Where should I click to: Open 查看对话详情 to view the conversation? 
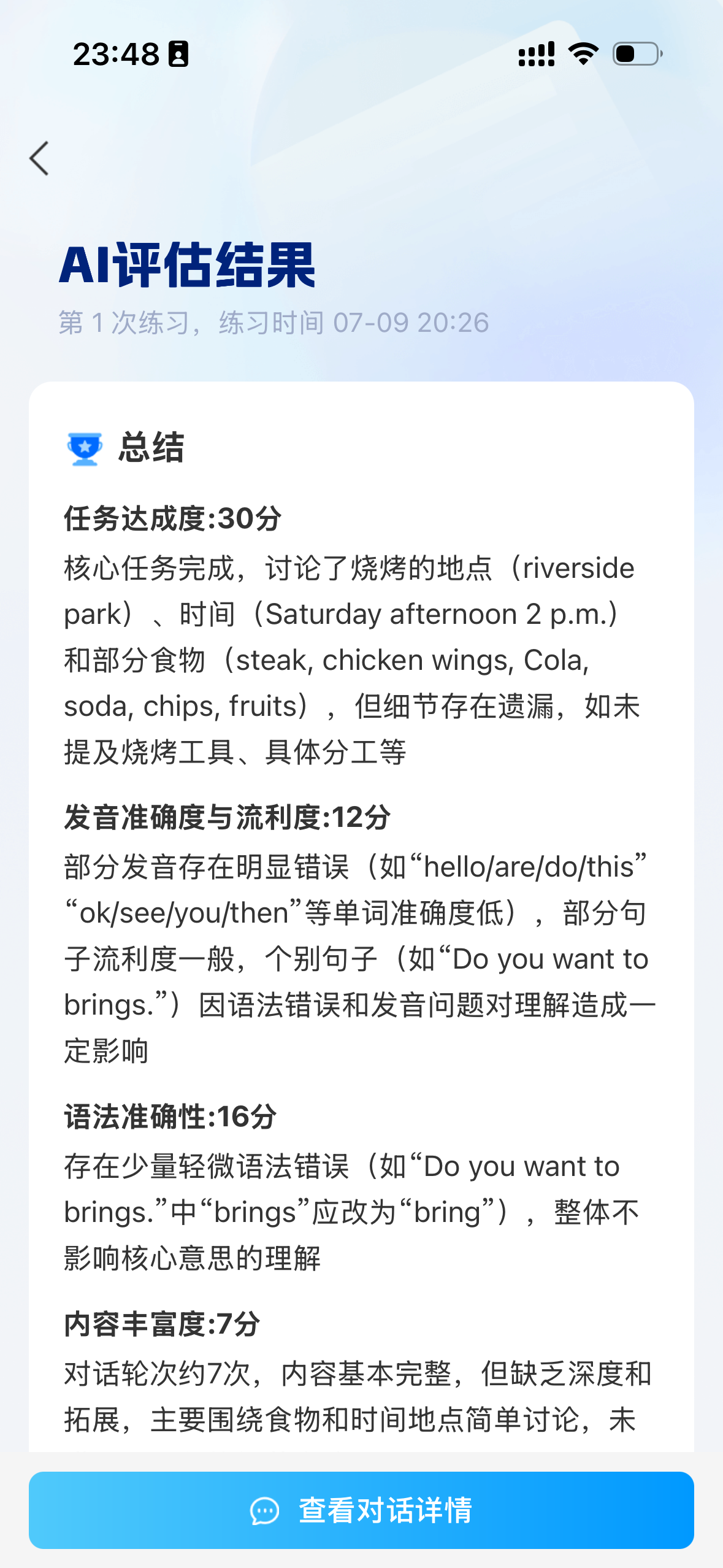pyautogui.click(x=361, y=1510)
